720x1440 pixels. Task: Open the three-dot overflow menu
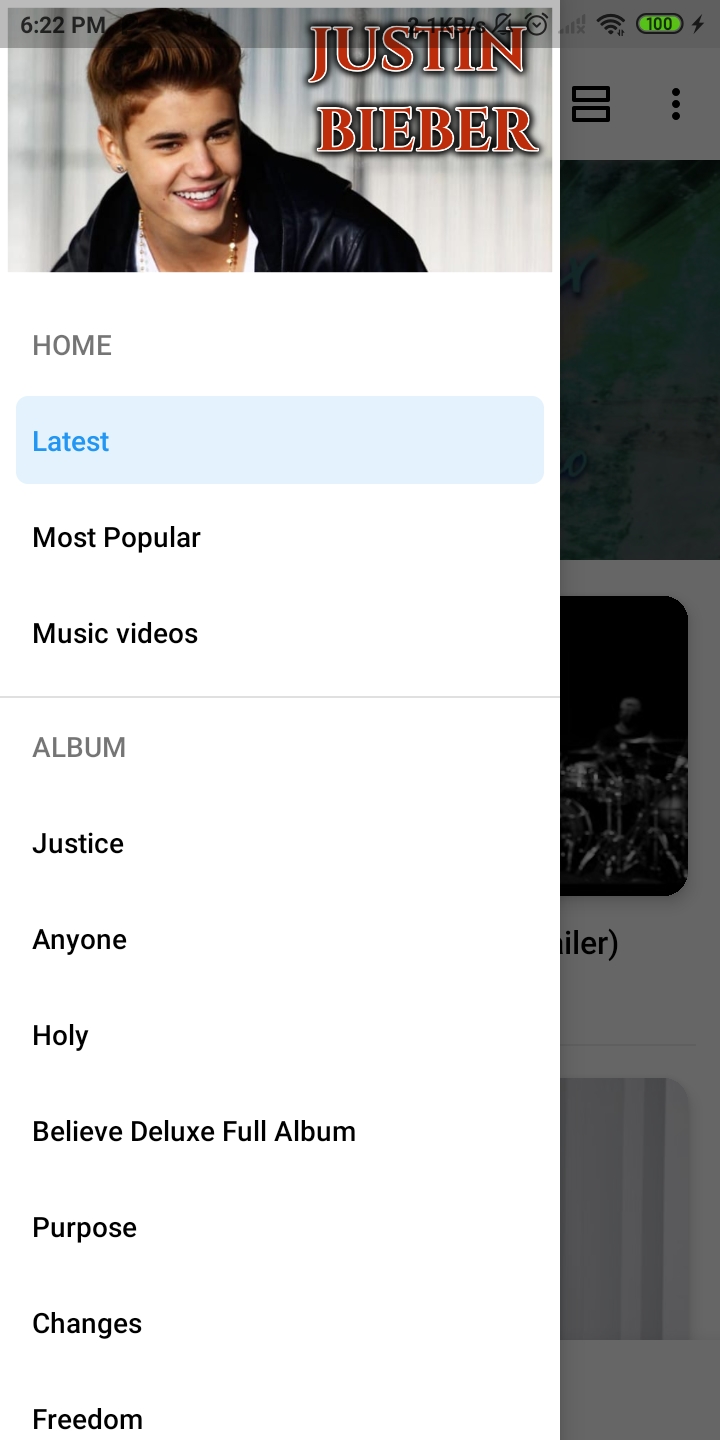click(676, 104)
